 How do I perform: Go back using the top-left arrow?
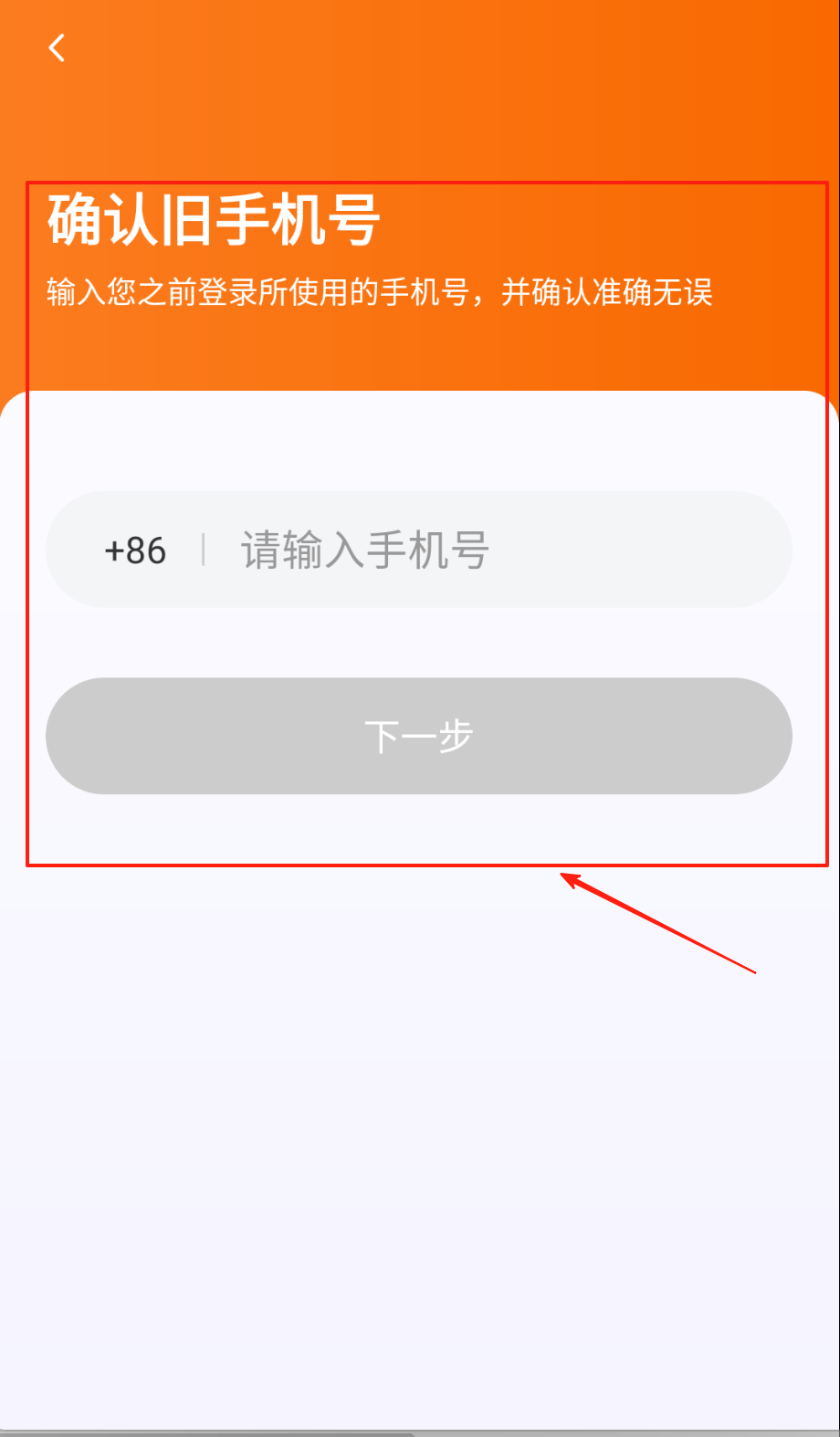57,47
